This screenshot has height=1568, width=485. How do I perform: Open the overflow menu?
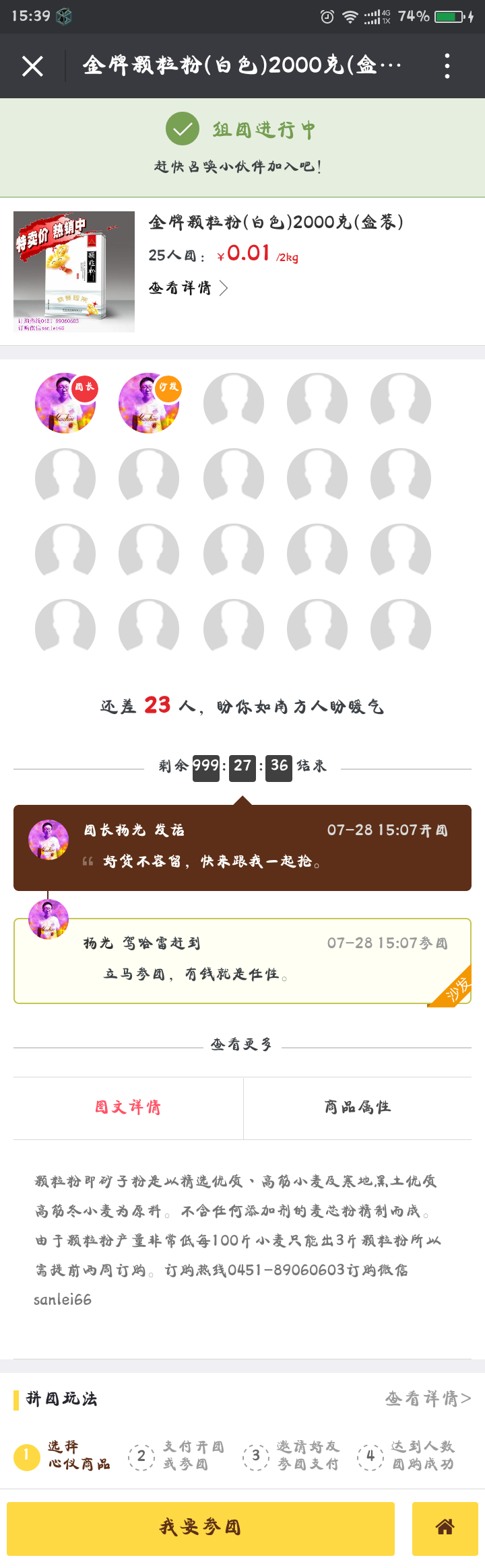pyautogui.click(x=447, y=66)
